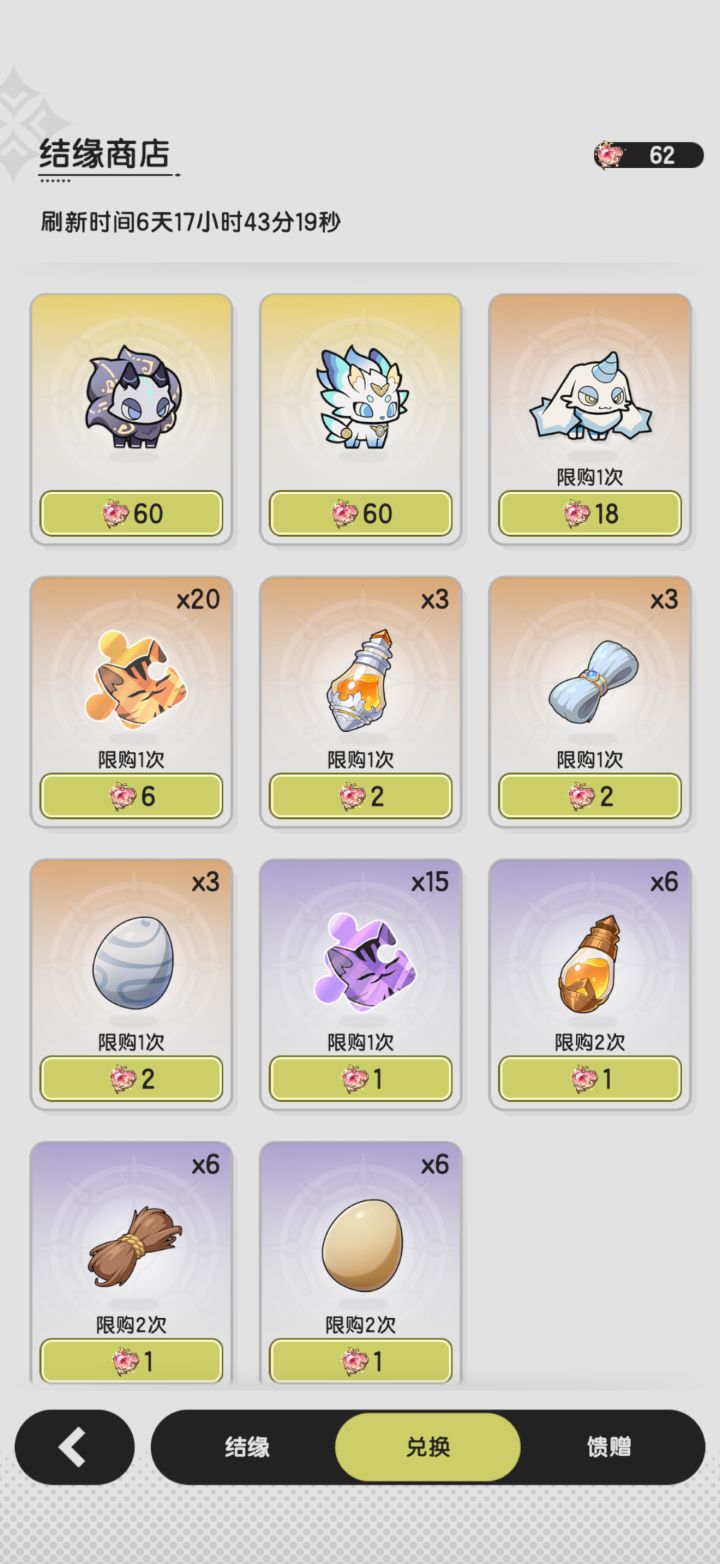Select the highlighted 兑换 tab

(x=426, y=1446)
